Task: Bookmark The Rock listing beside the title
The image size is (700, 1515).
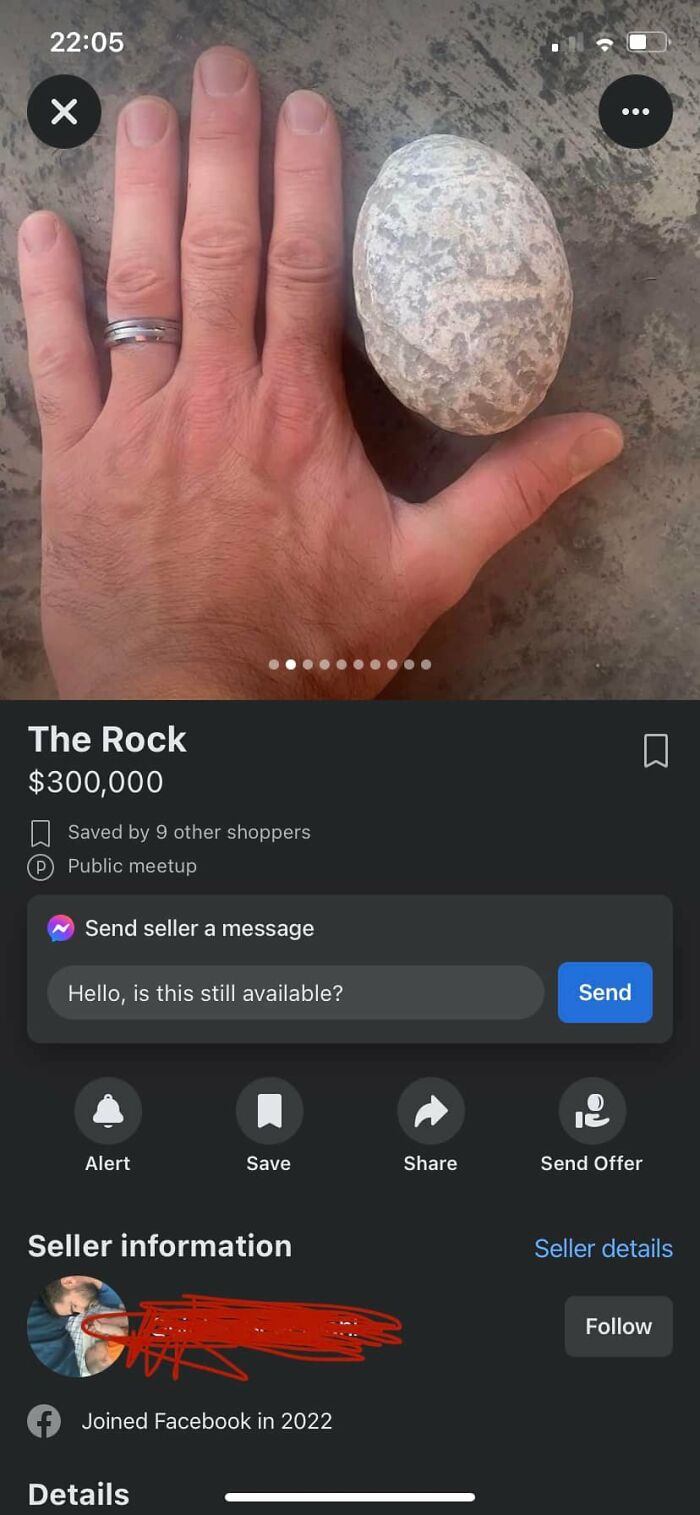Action: click(655, 750)
